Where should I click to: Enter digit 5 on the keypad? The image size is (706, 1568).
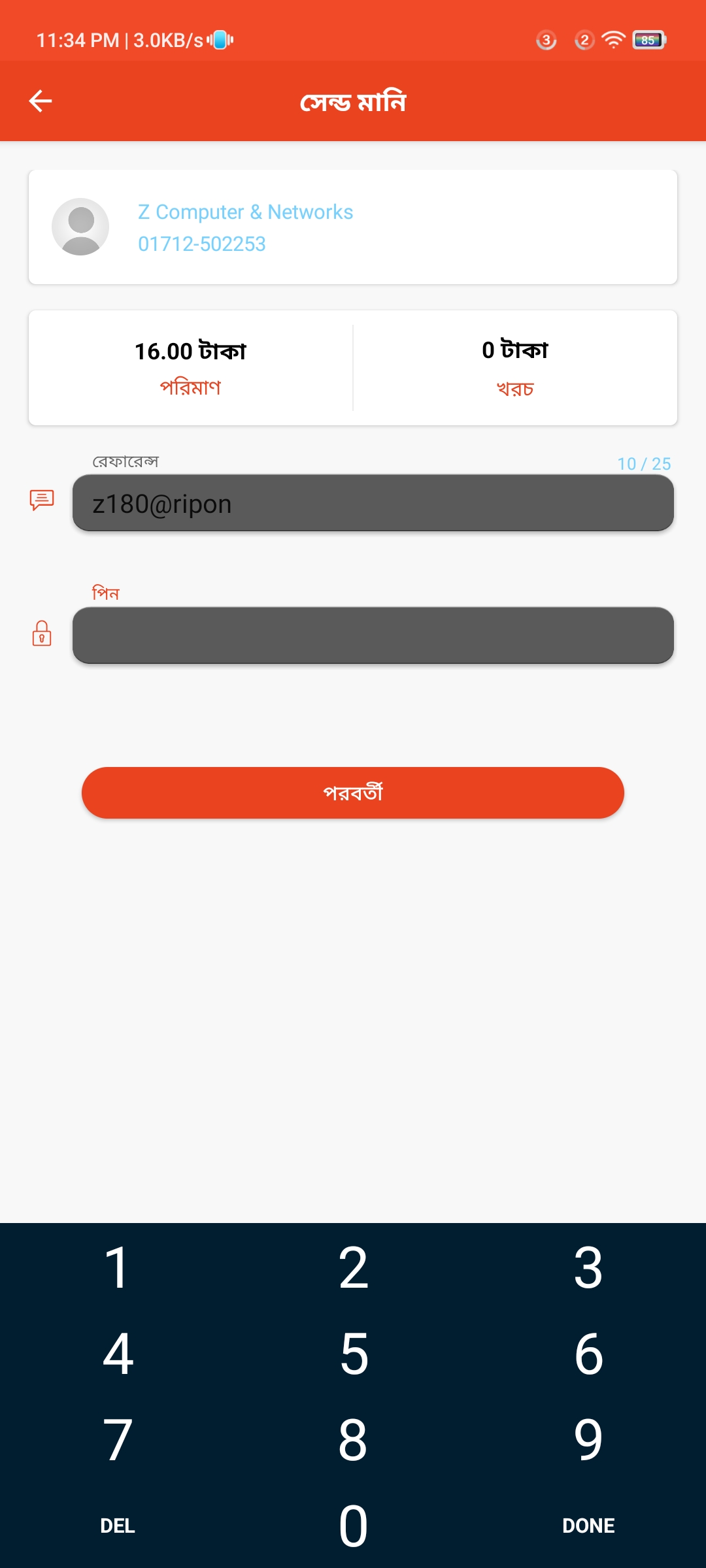point(353,1354)
